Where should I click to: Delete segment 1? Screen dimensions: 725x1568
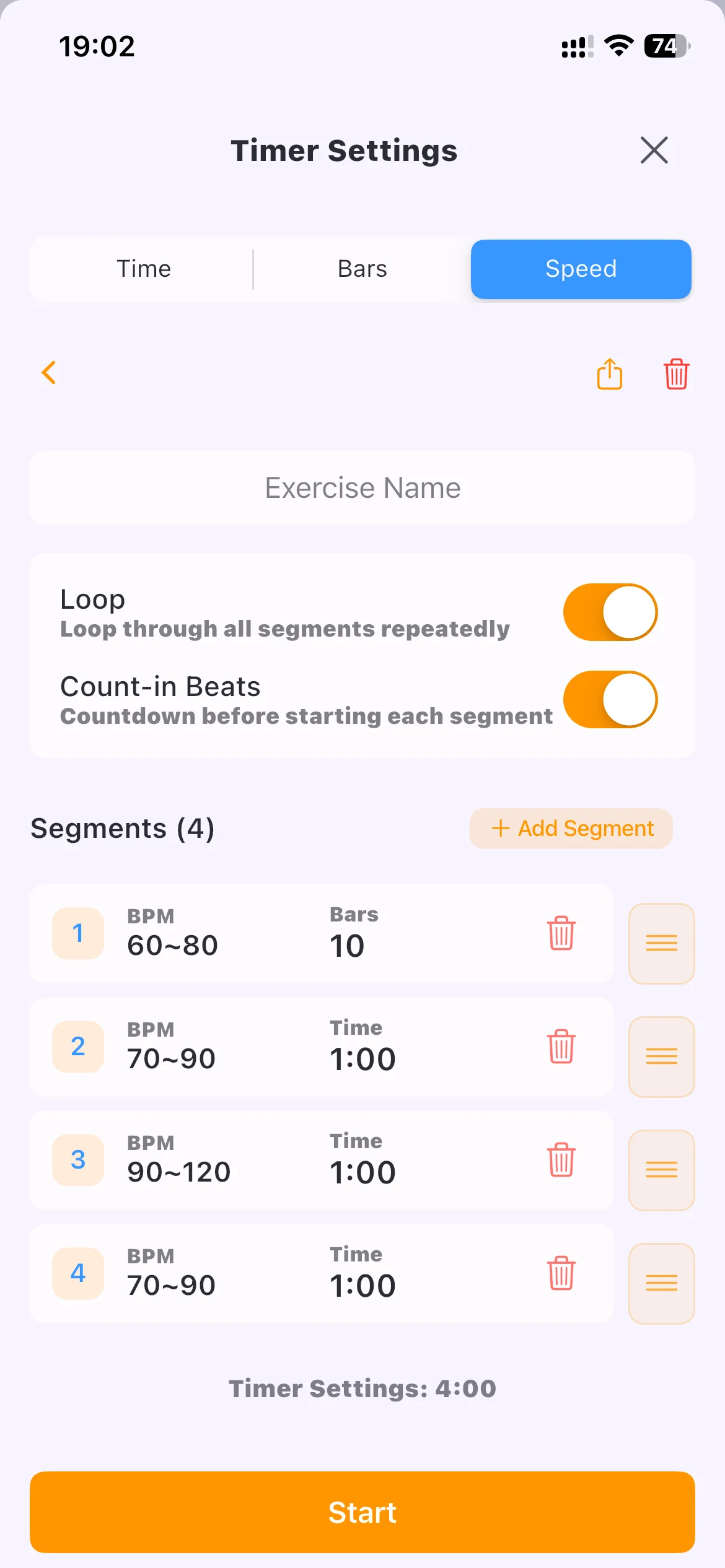click(x=561, y=933)
